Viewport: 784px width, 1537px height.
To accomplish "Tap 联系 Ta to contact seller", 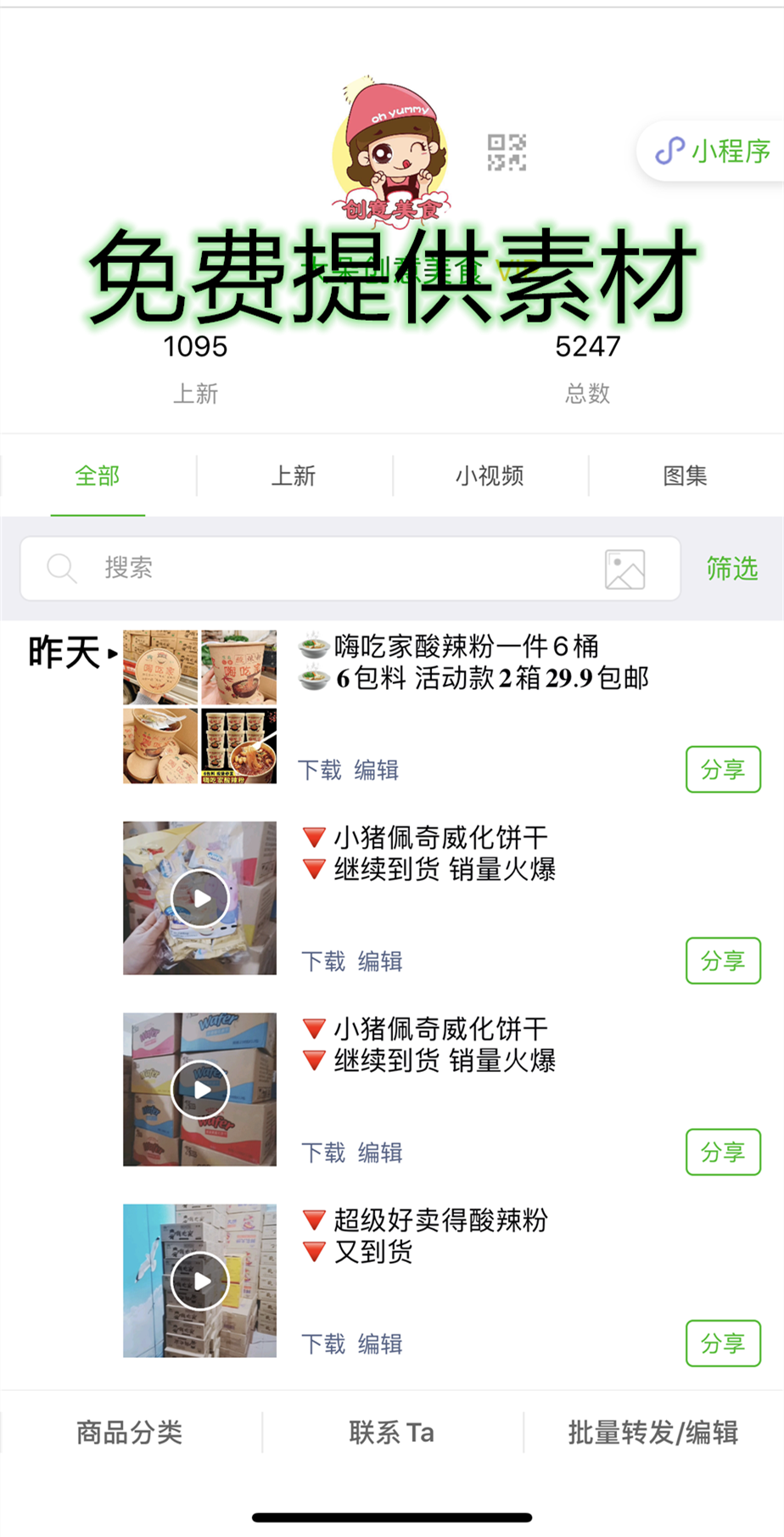I will tap(392, 1433).
